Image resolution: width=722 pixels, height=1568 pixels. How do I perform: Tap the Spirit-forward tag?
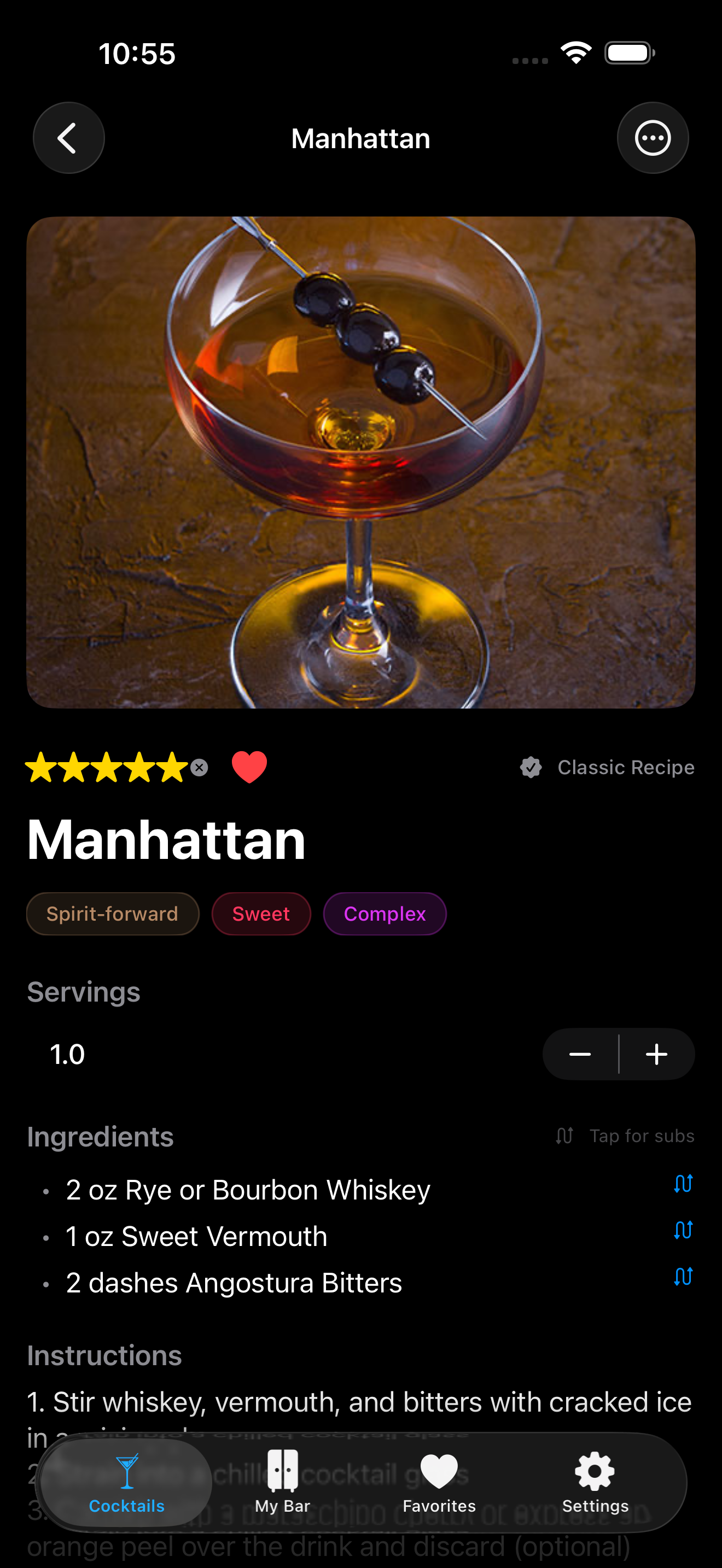pos(112,913)
